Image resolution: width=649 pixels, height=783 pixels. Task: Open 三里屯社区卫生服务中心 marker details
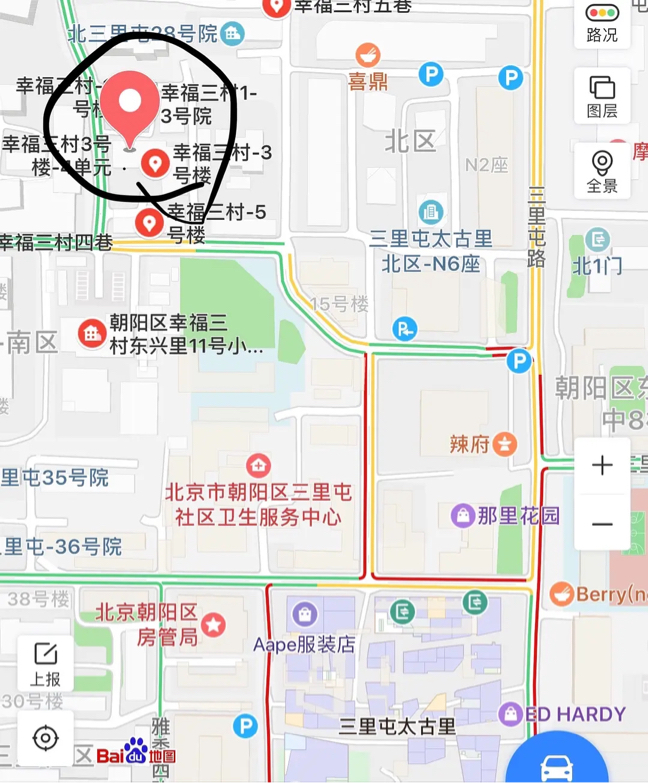[x=258, y=465]
